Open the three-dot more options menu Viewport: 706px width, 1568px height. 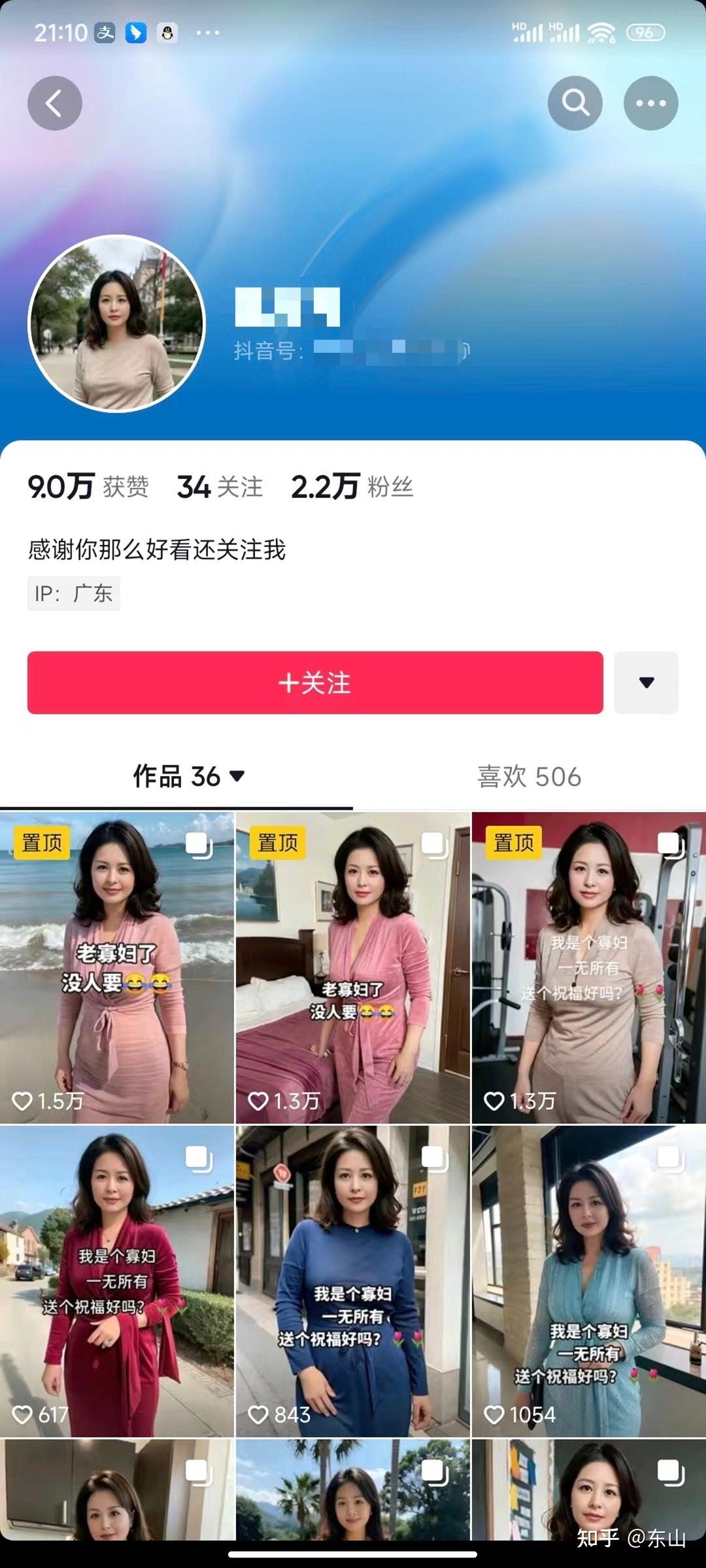coord(650,103)
